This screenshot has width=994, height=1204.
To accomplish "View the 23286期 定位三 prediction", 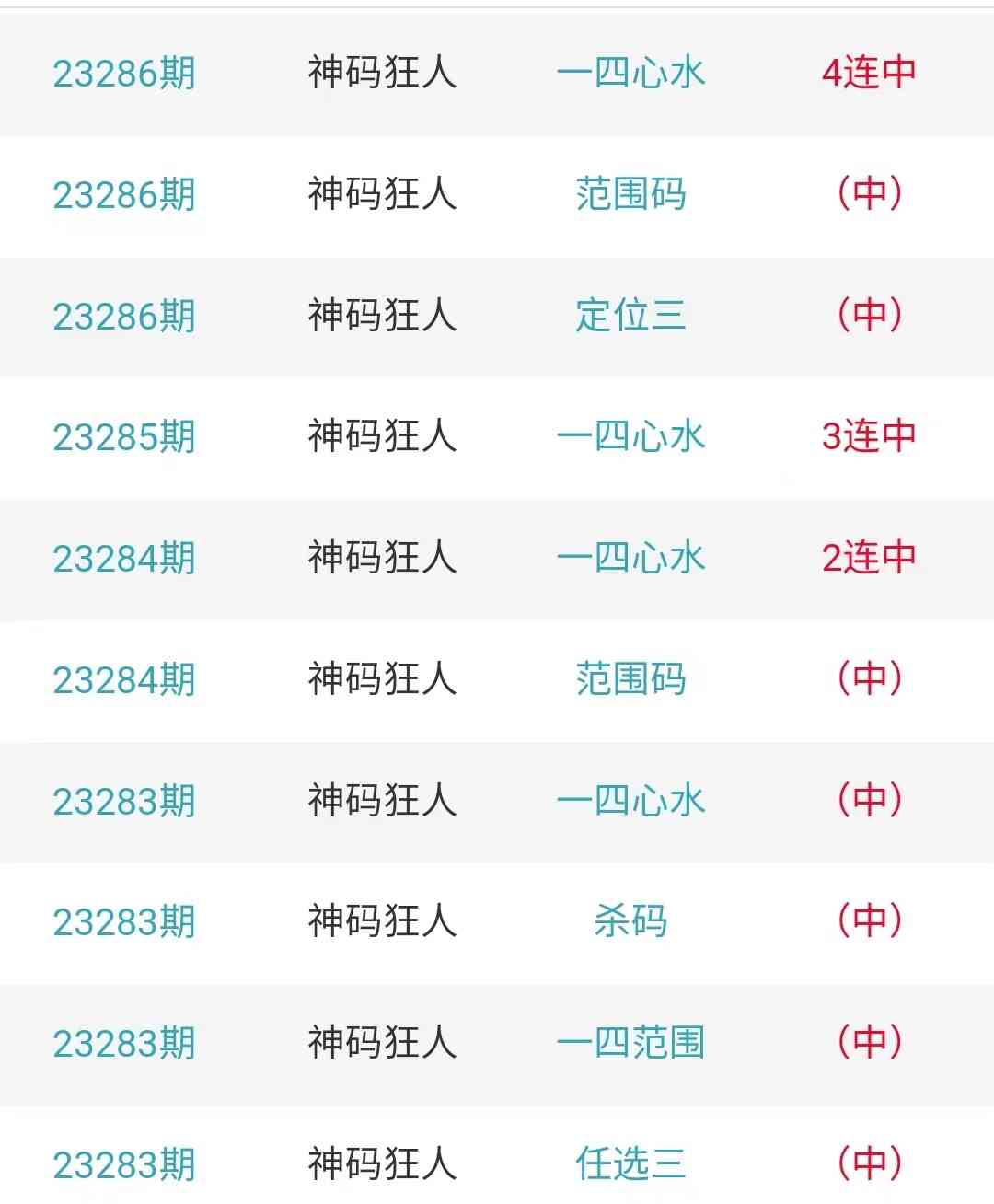I will coord(630,316).
